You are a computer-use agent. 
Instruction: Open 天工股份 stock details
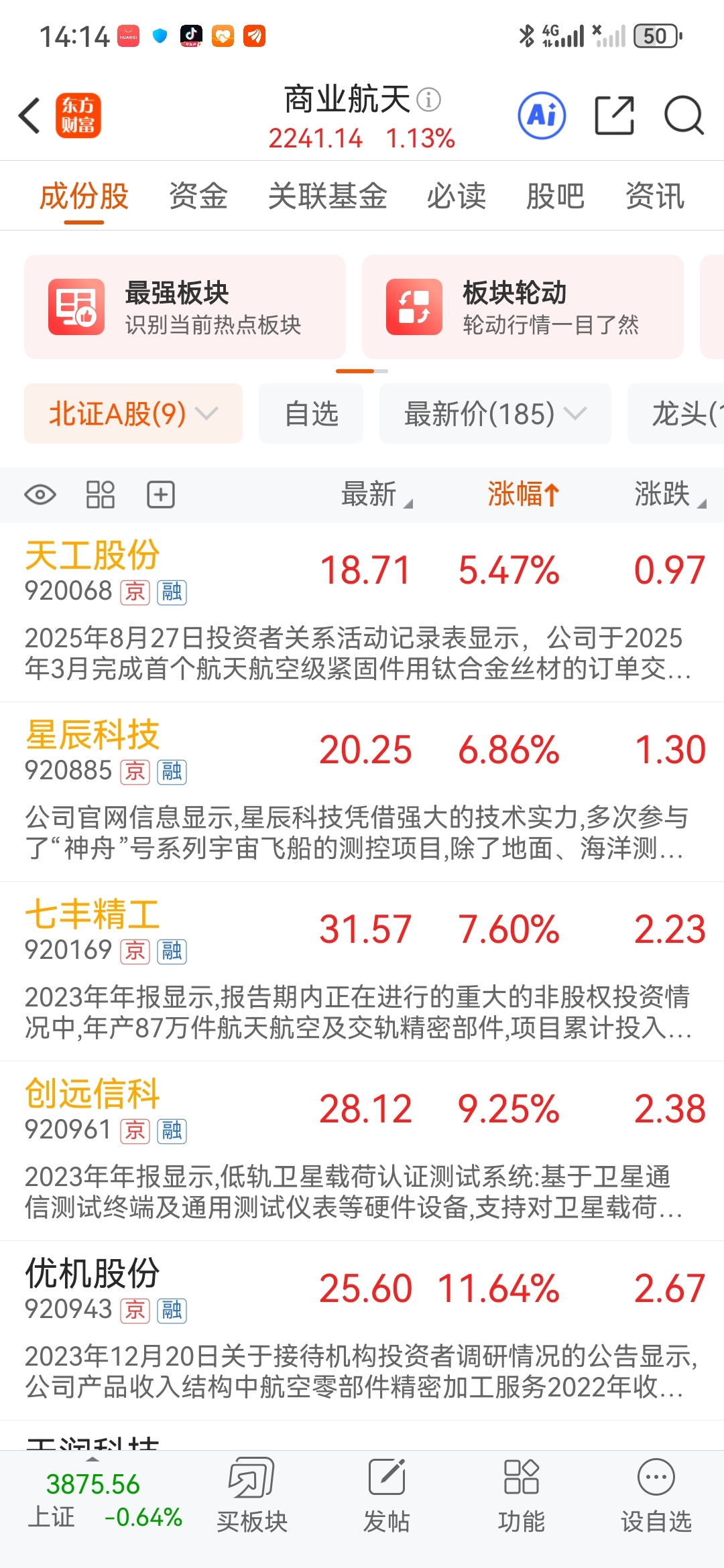362,612
